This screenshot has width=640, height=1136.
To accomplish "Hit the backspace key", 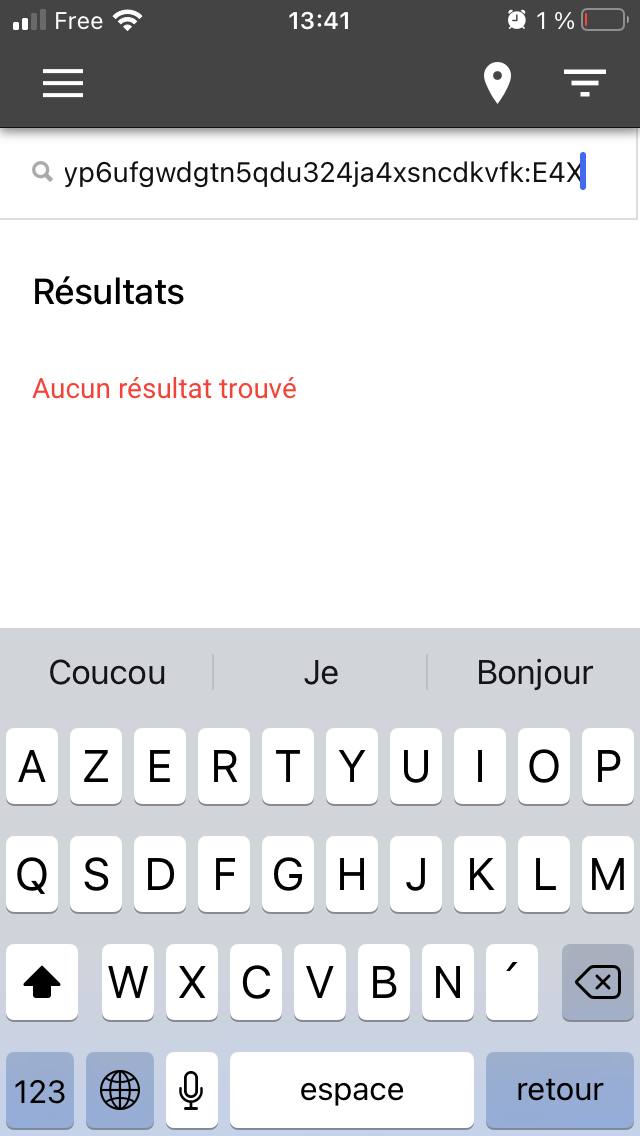I will [598, 983].
